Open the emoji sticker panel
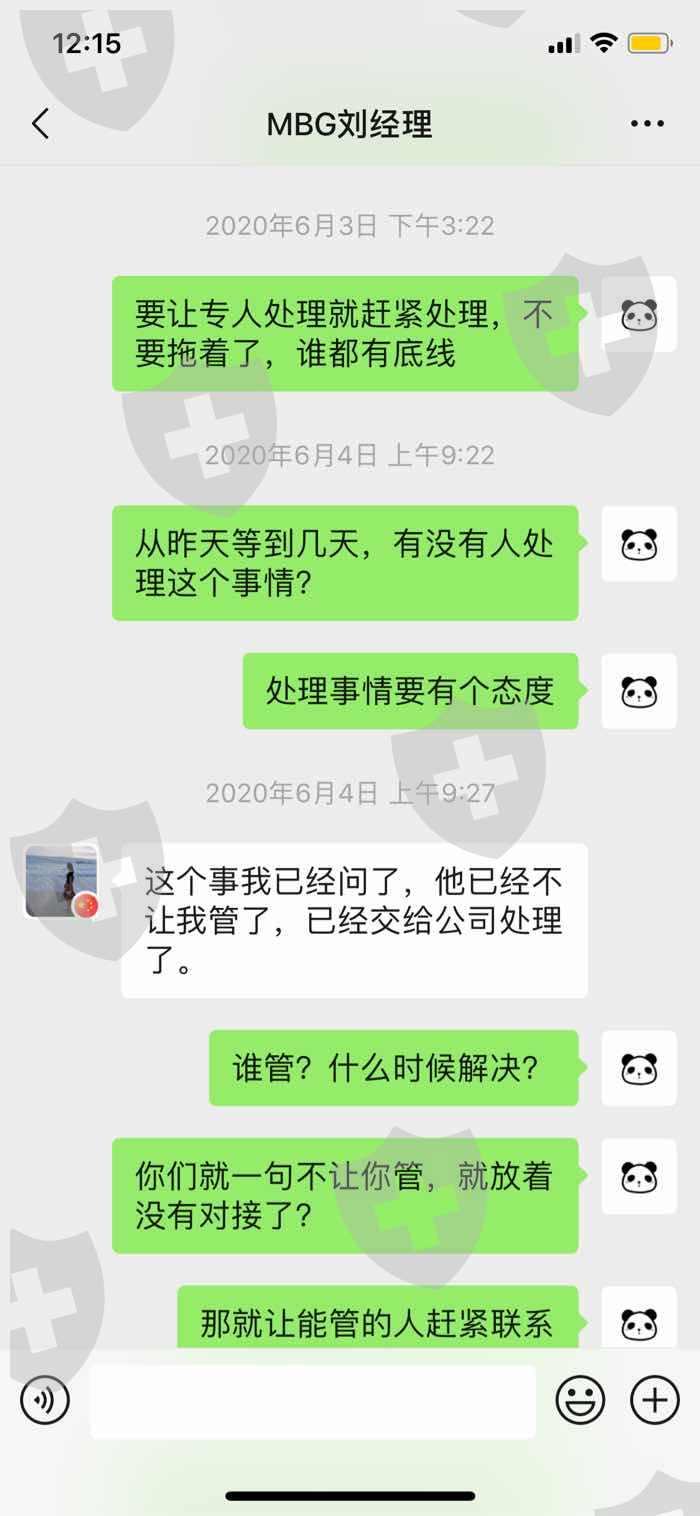 pyautogui.click(x=581, y=1400)
